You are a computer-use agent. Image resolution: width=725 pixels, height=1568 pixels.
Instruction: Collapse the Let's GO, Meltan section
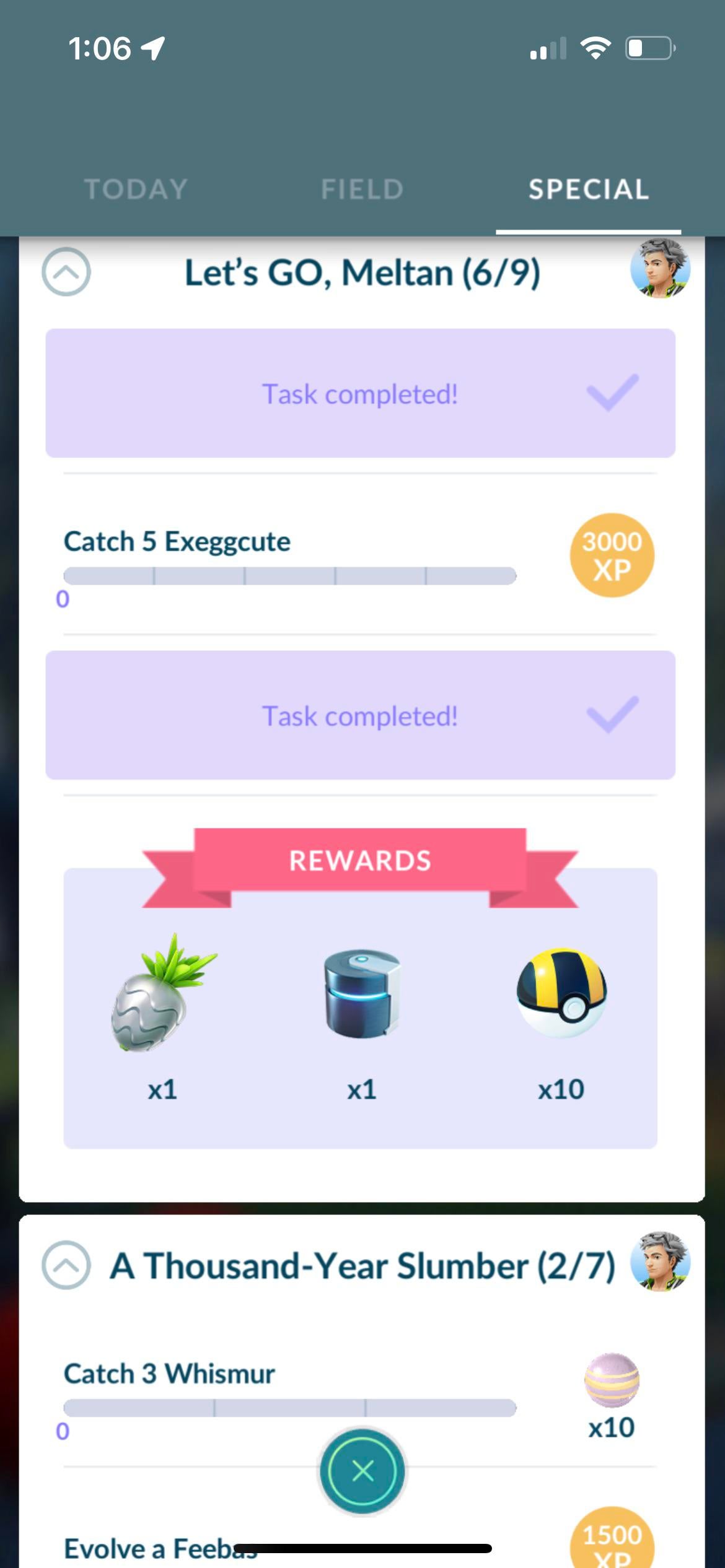66,272
